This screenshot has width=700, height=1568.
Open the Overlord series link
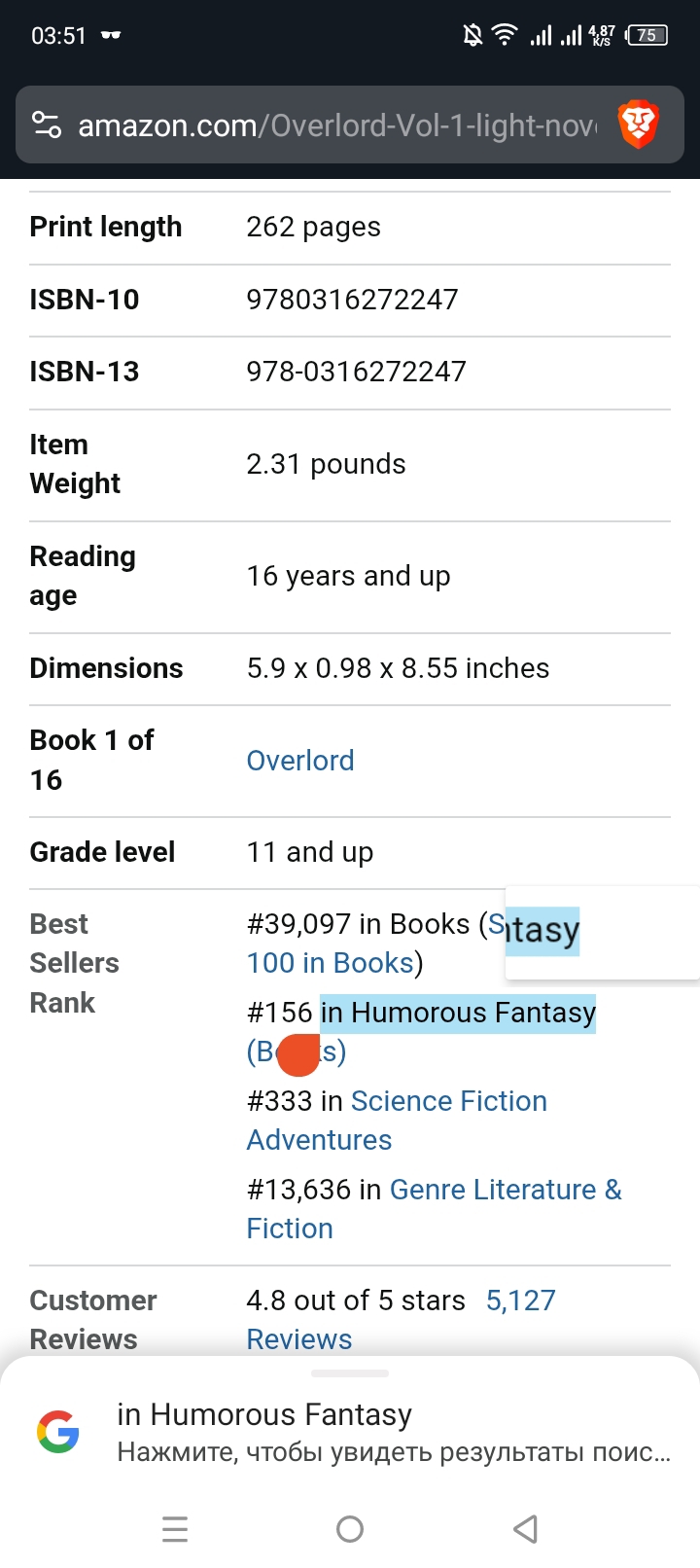[300, 761]
